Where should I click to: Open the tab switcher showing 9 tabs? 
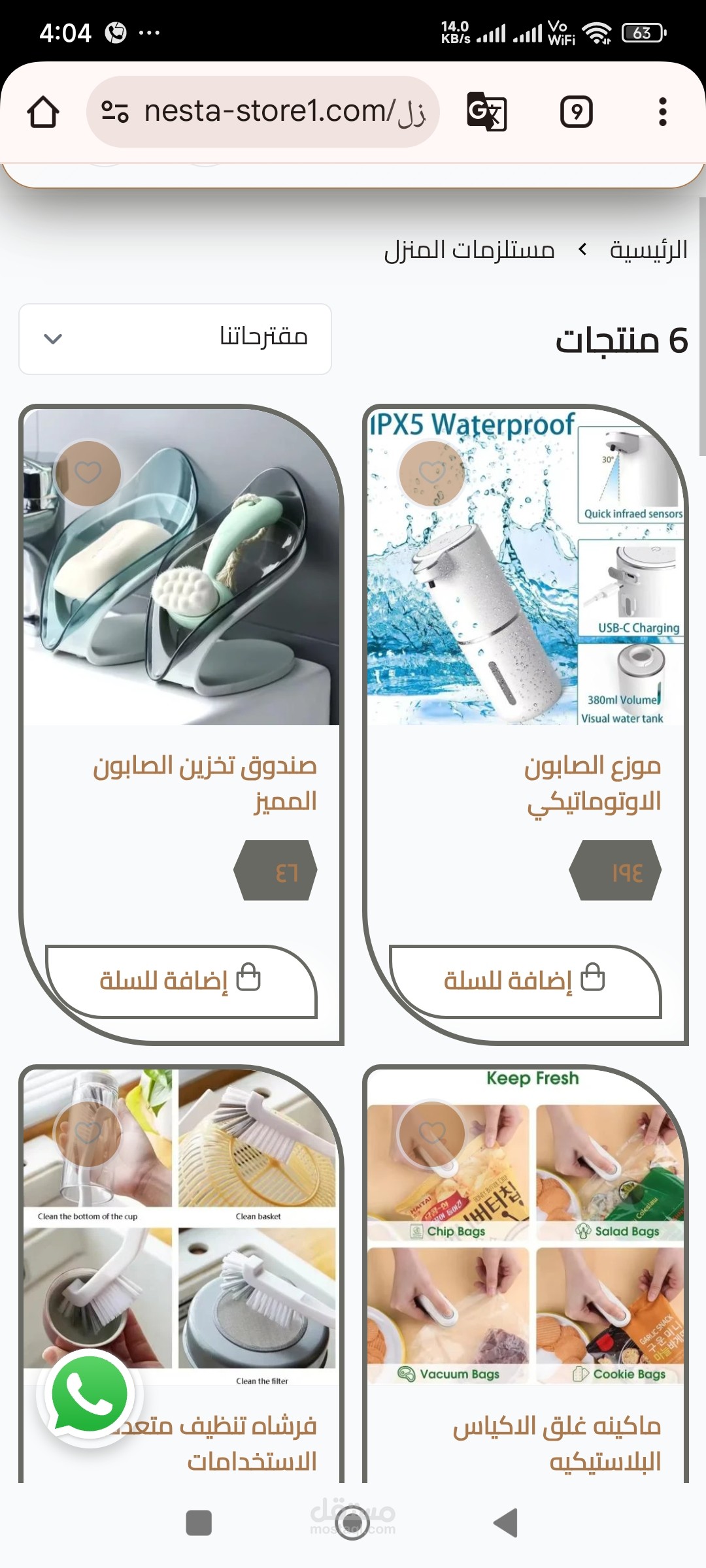(x=576, y=112)
